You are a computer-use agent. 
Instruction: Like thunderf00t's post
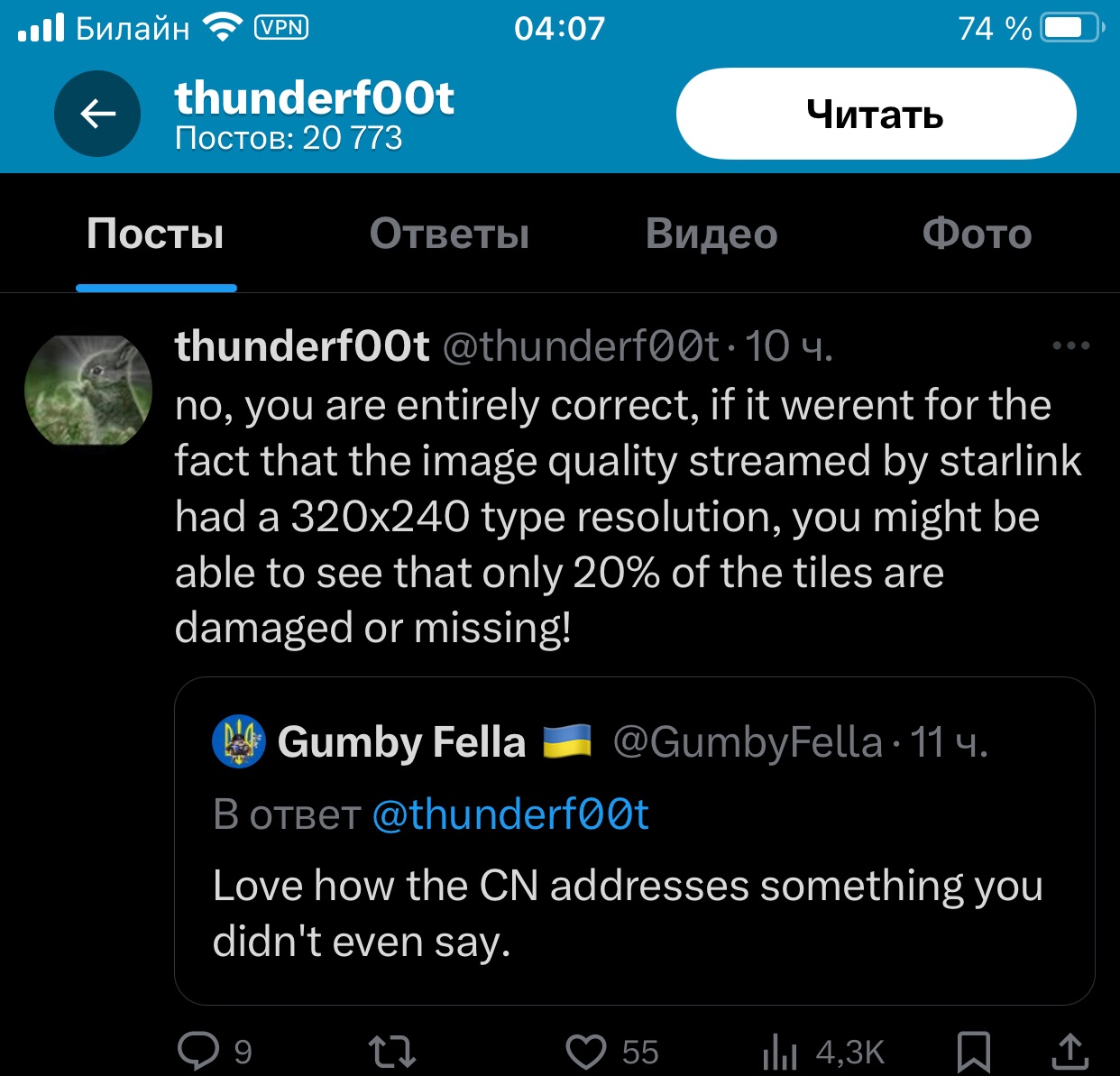coord(586,1051)
